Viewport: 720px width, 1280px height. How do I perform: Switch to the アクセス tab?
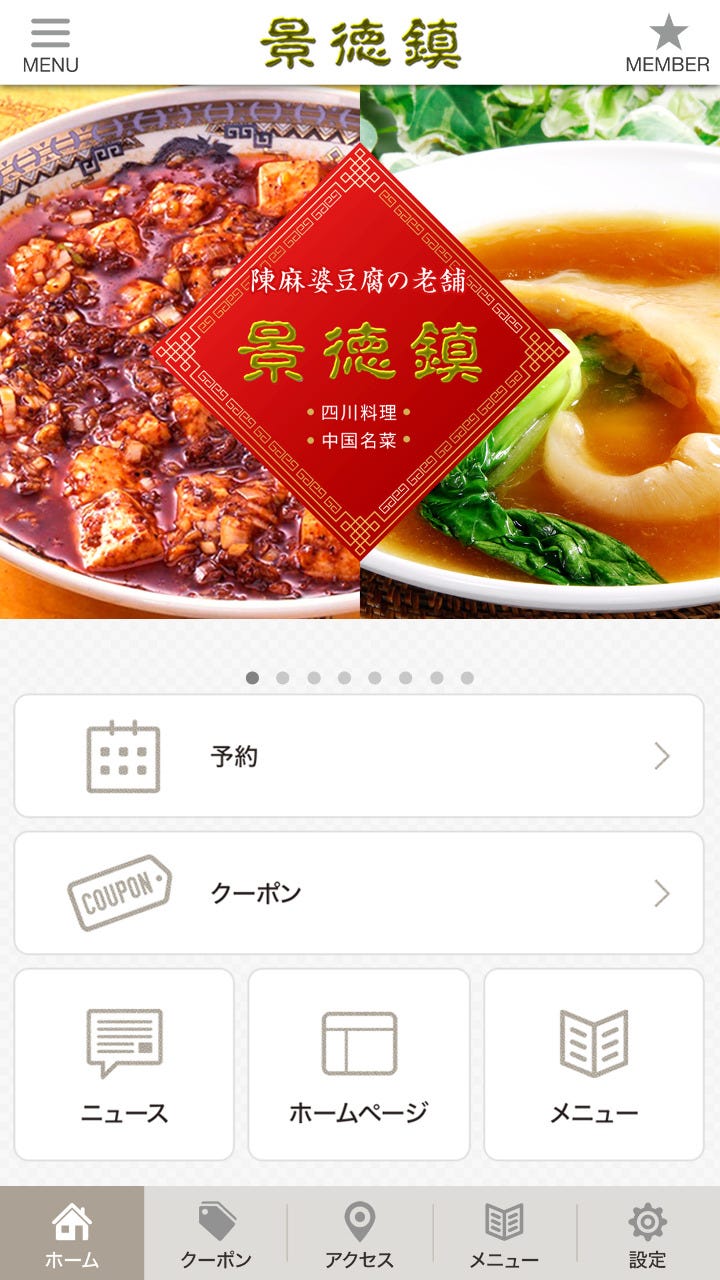coord(360,1234)
